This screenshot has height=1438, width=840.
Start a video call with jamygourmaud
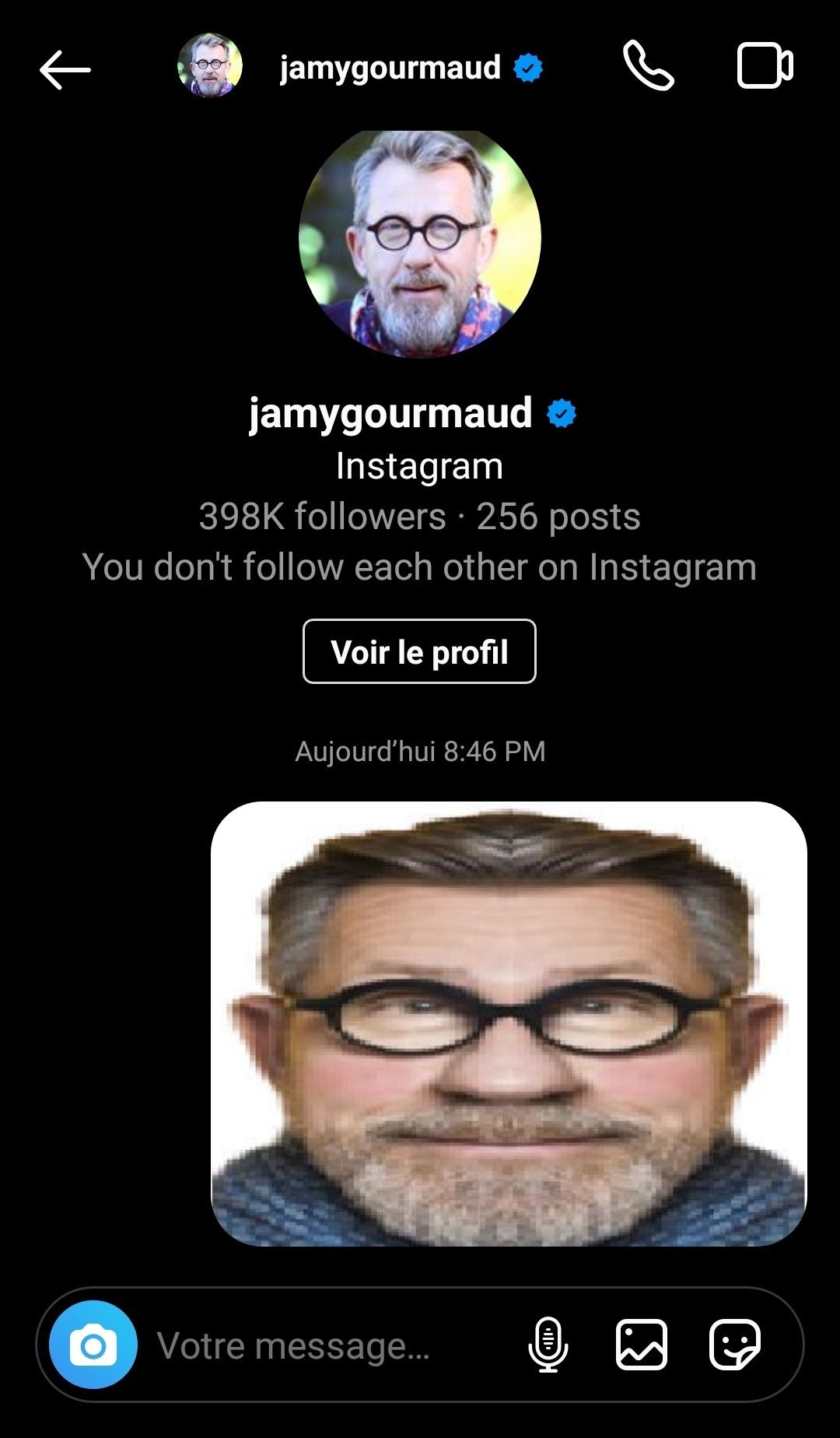coord(765,66)
